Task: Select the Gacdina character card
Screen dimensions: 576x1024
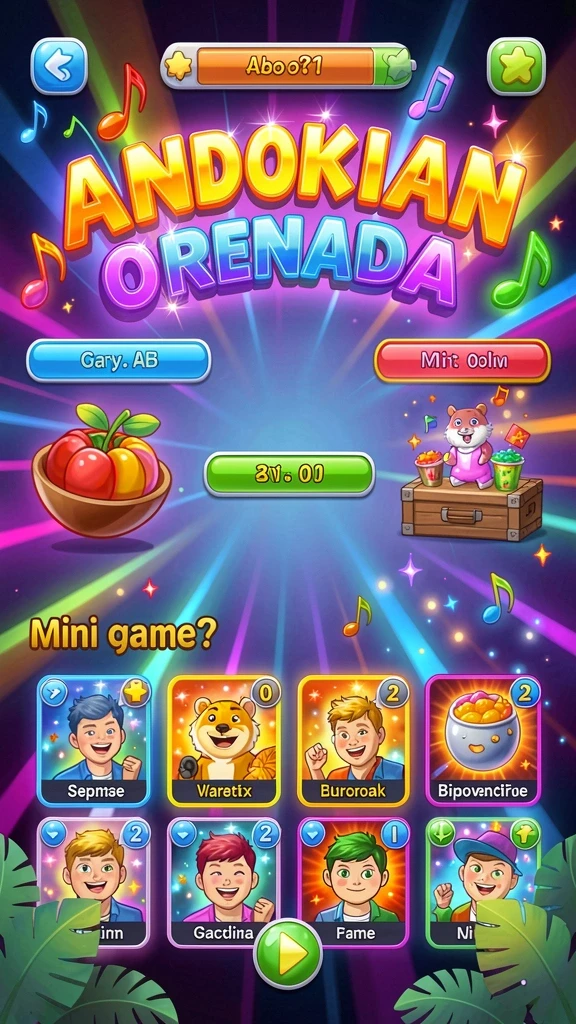Action: (224, 882)
